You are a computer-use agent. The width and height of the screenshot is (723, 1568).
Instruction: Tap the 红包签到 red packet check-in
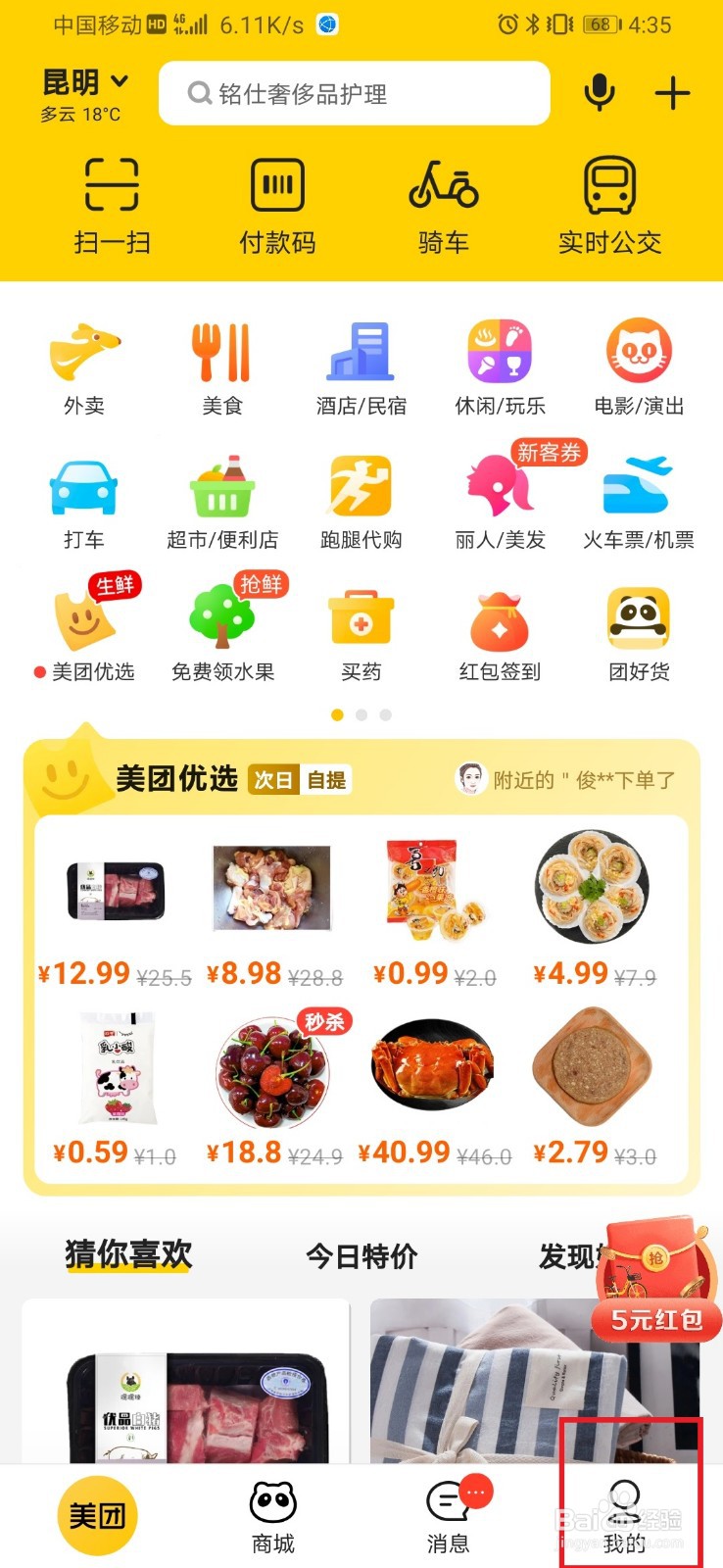(x=500, y=627)
